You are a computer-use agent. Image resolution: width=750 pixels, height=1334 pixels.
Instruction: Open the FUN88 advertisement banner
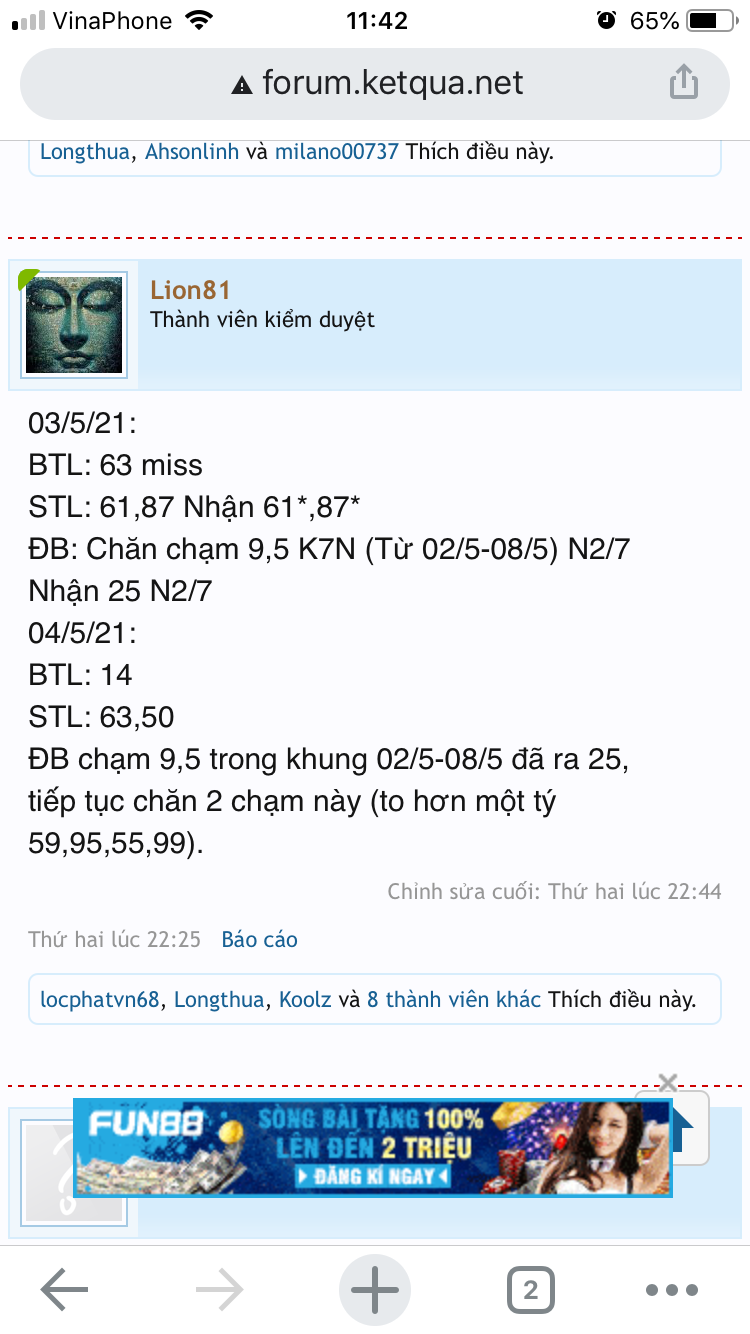(373, 1148)
